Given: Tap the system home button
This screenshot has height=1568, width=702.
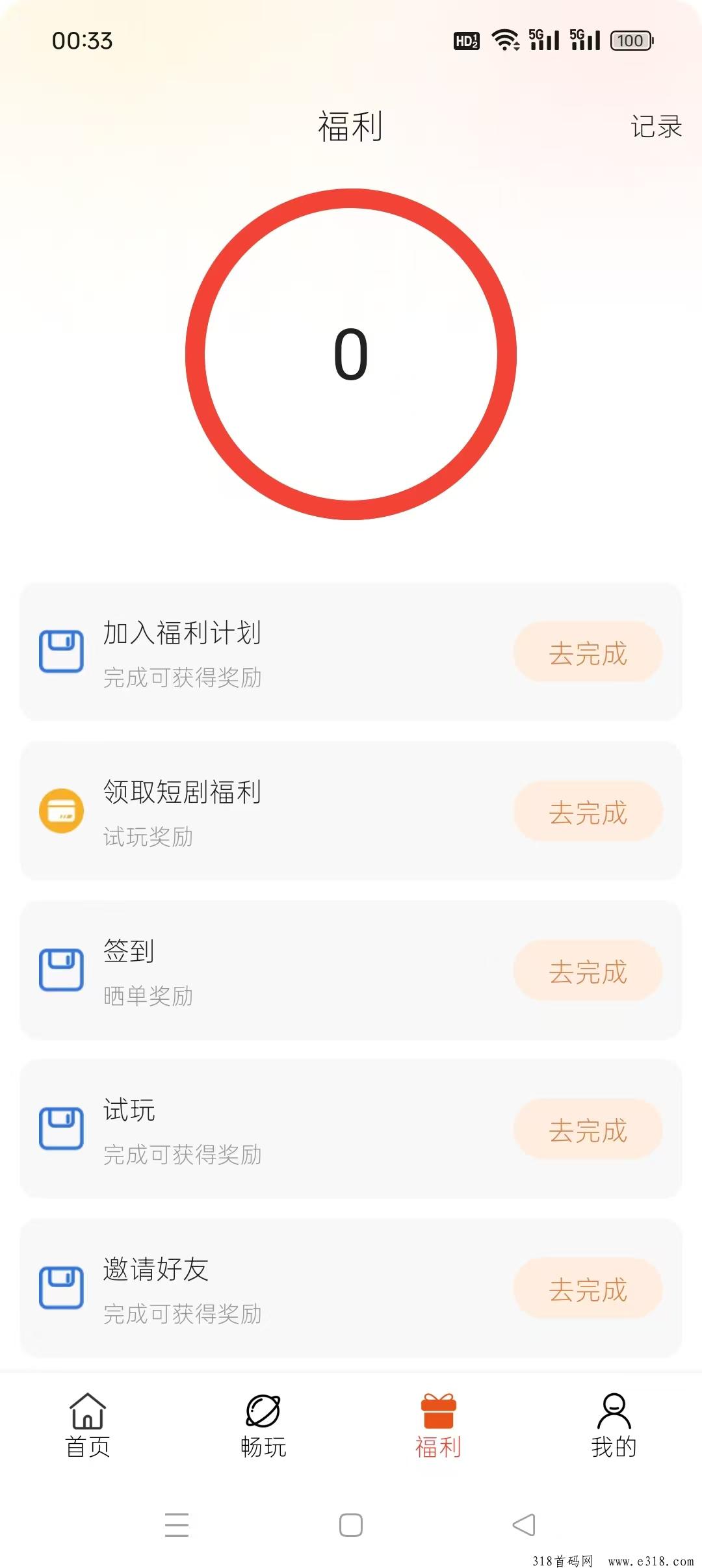Looking at the screenshot, I should 351,1524.
